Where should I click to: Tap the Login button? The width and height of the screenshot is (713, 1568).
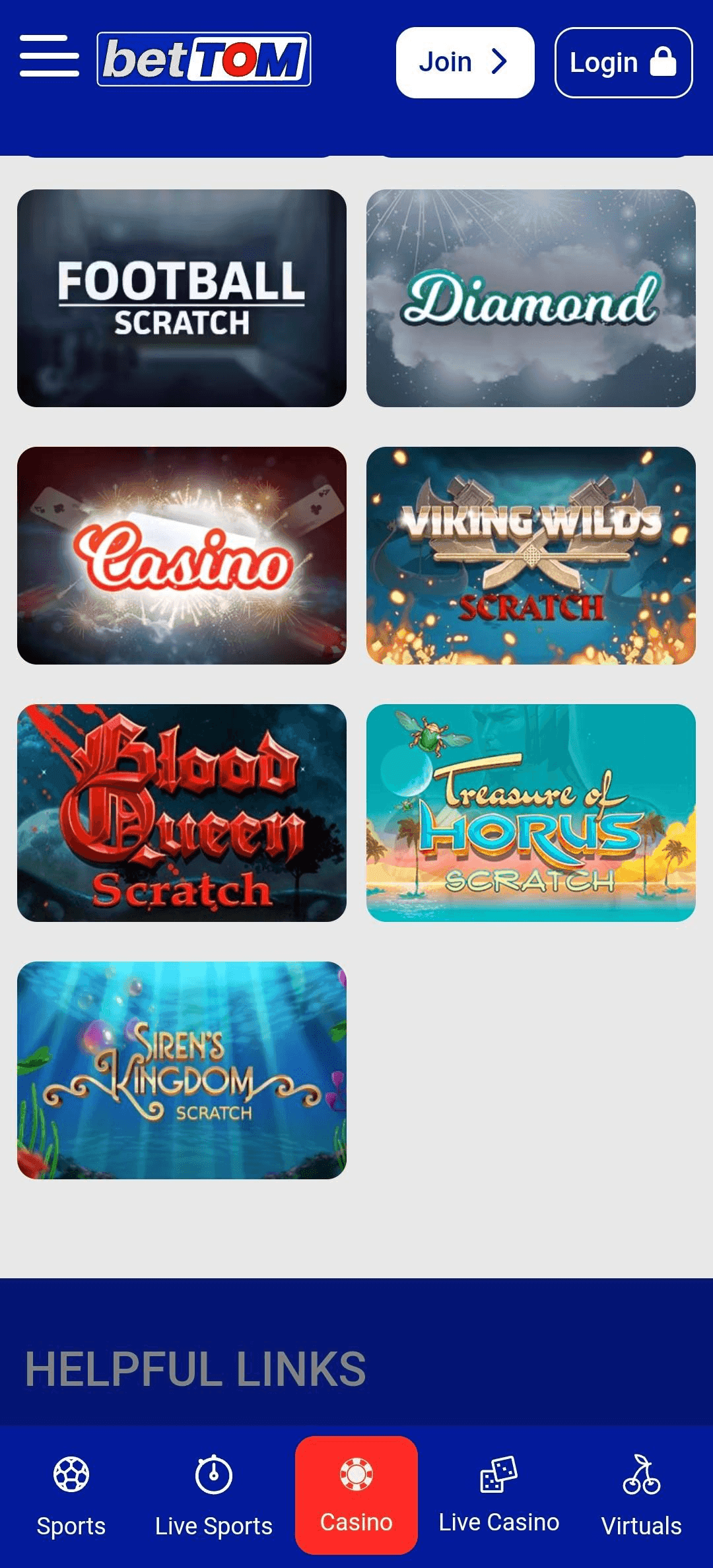[623, 63]
